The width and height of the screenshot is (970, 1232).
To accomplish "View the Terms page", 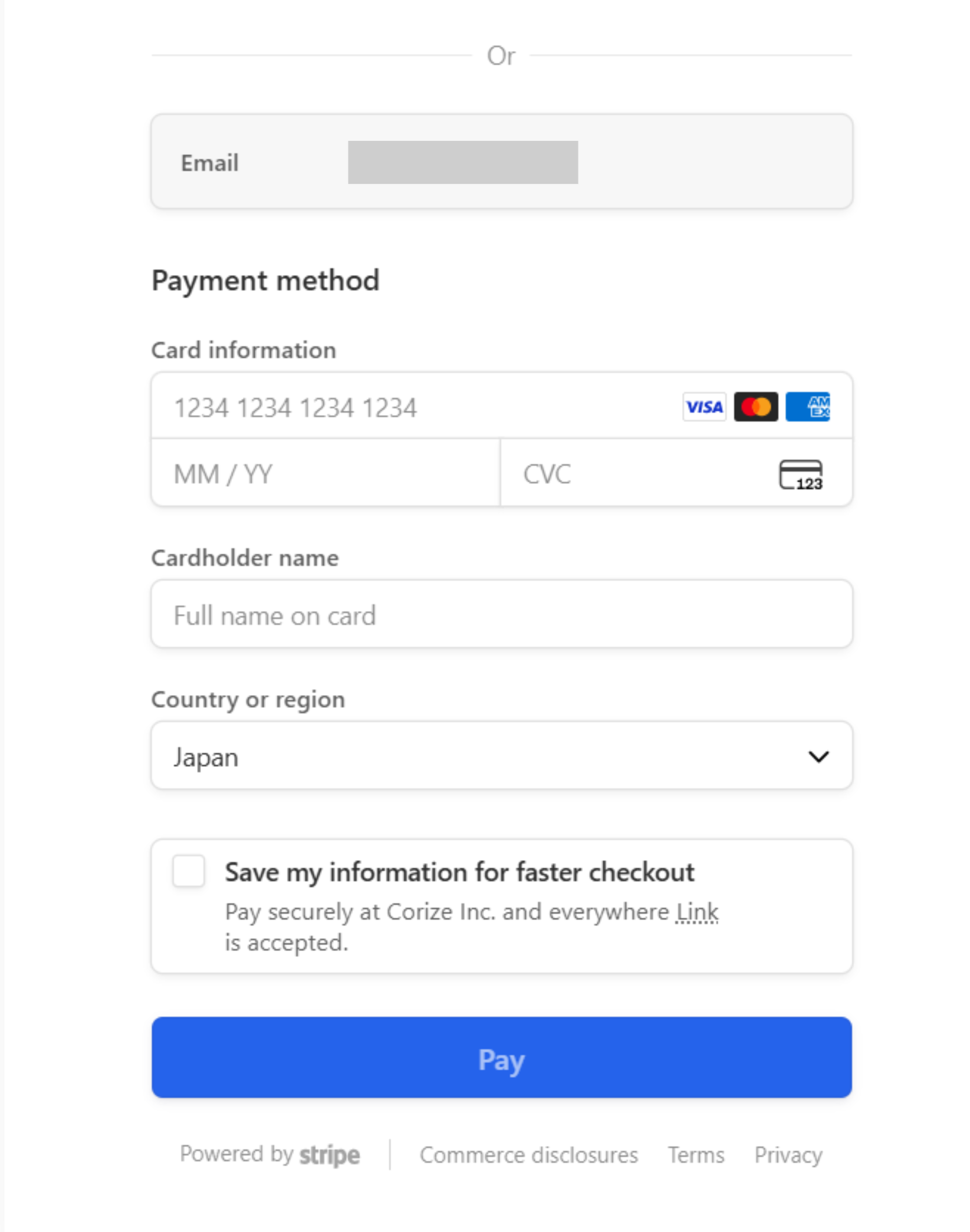I will click(696, 1155).
